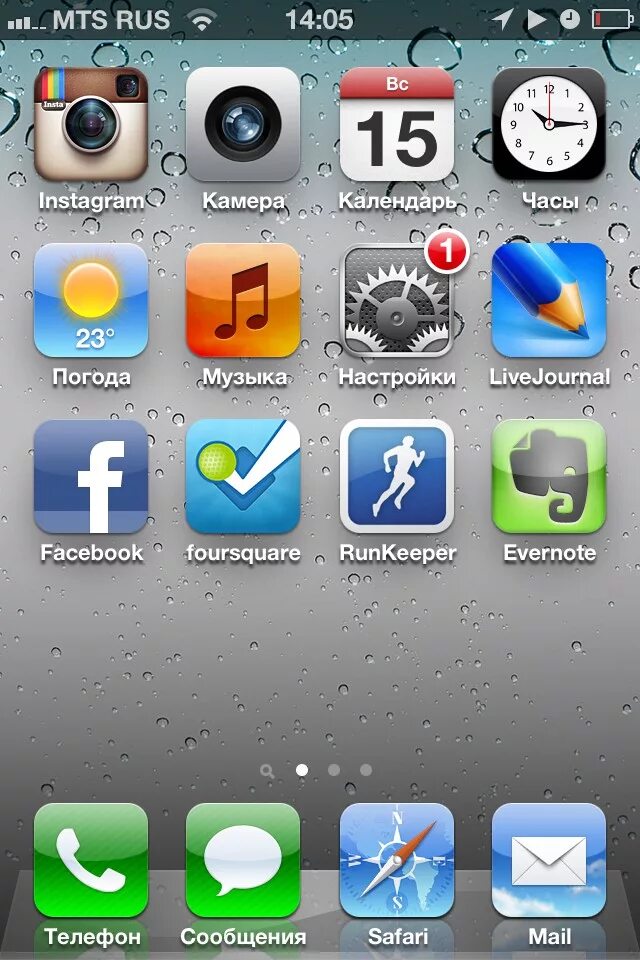Launch the Safari browser
The width and height of the screenshot is (640, 960).
point(397,860)
